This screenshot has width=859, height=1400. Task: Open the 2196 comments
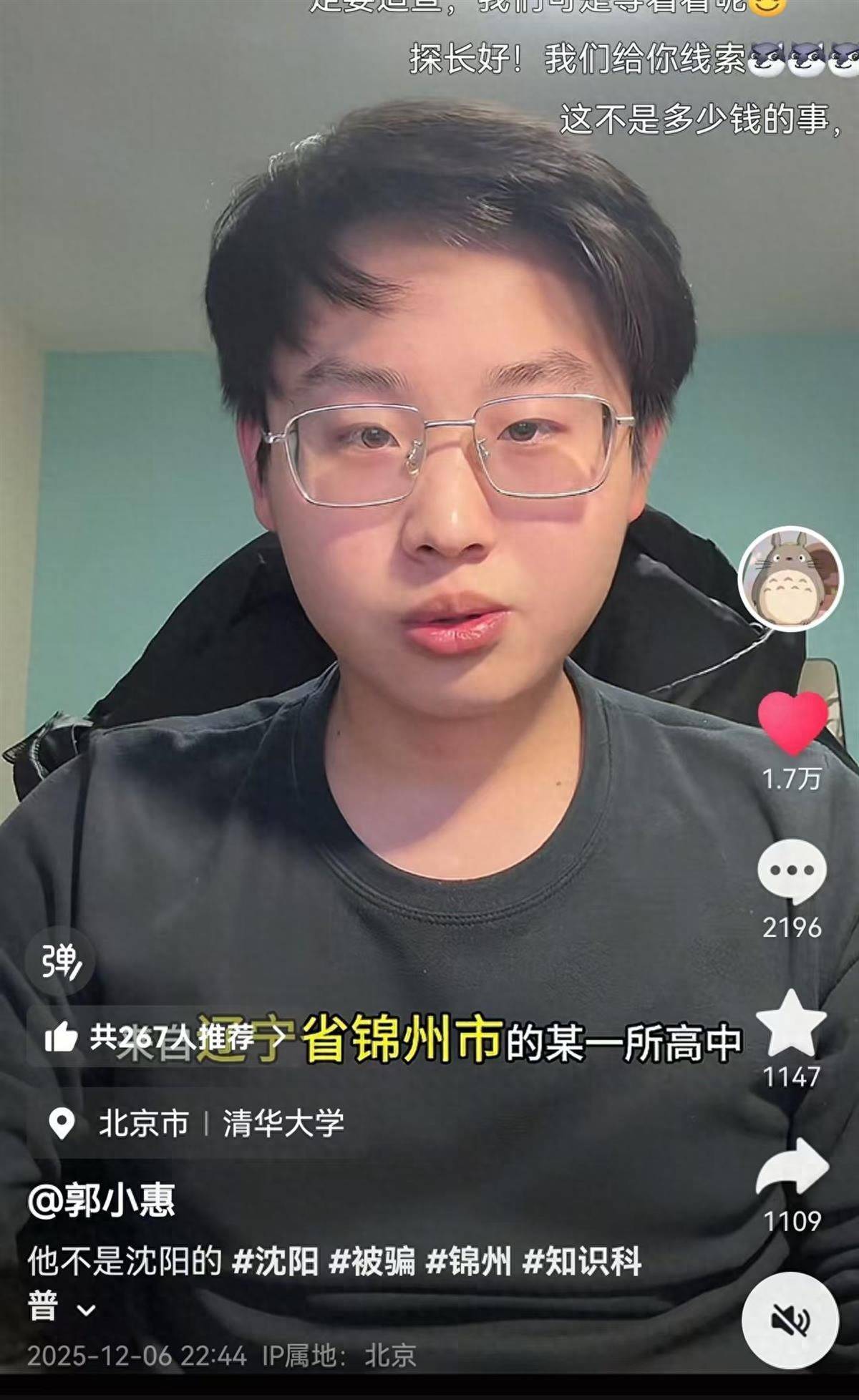tap(792, 872)
